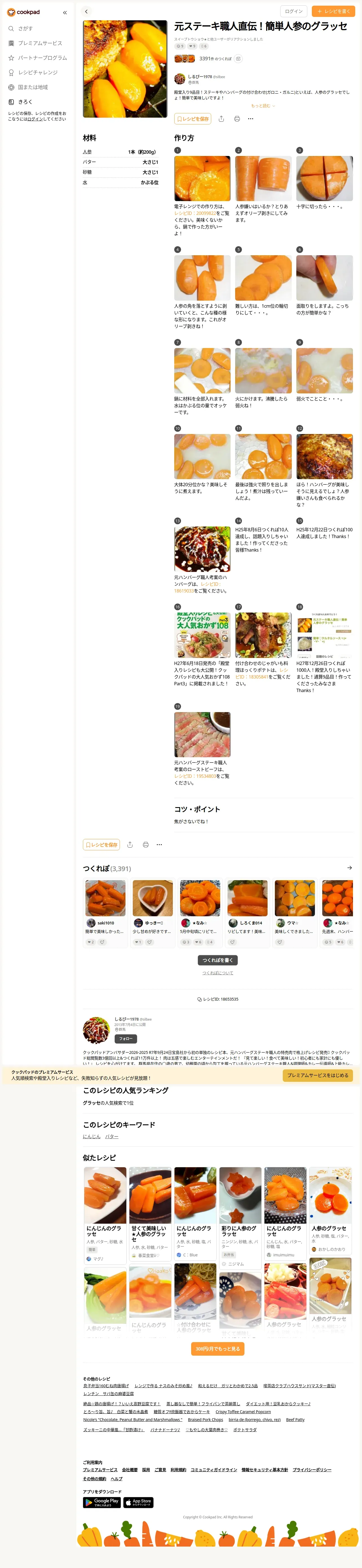Viewport: 362px width, 1568px height.
Task: Collapse the sidebar with the double-chevron icon
Action: pos(65,12)
